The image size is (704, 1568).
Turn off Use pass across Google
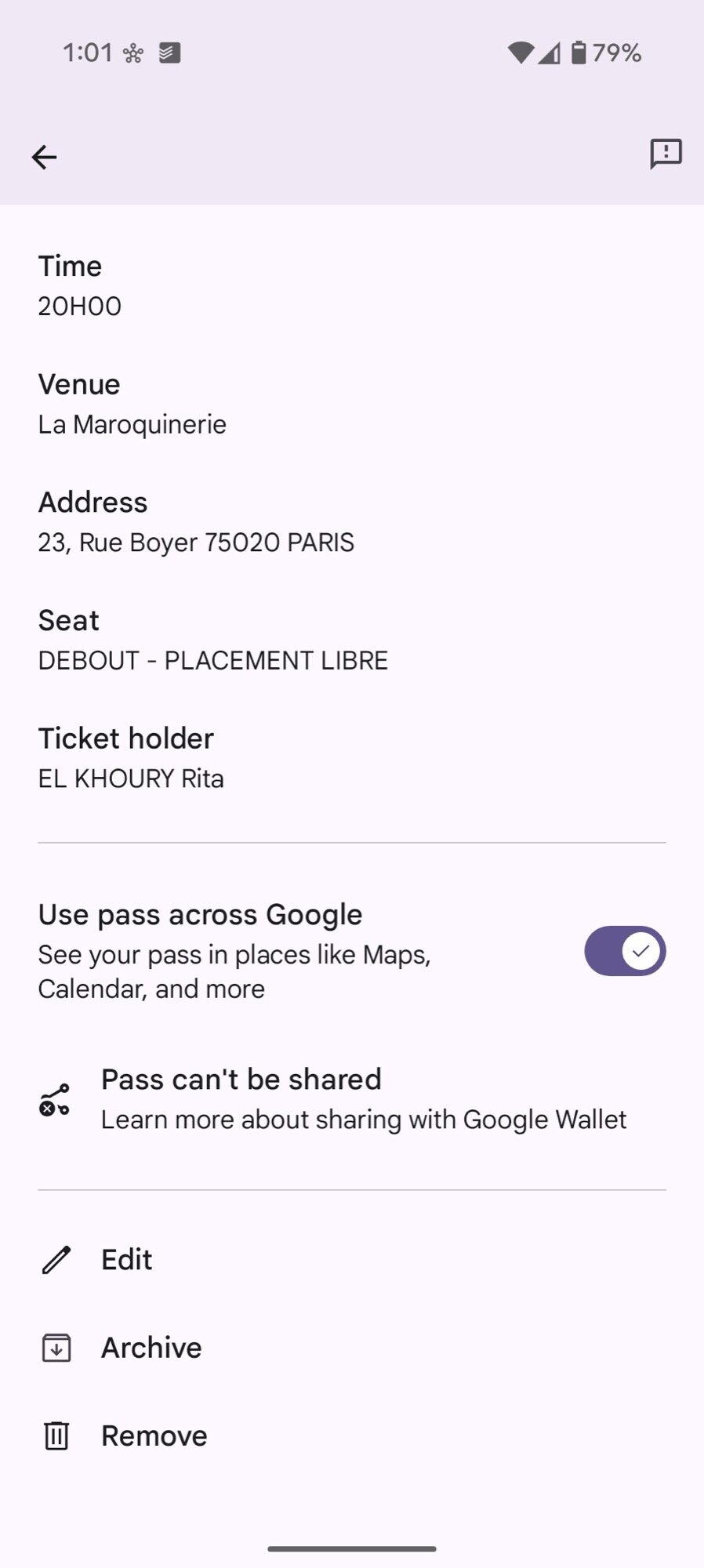click(x=624, y=951)
